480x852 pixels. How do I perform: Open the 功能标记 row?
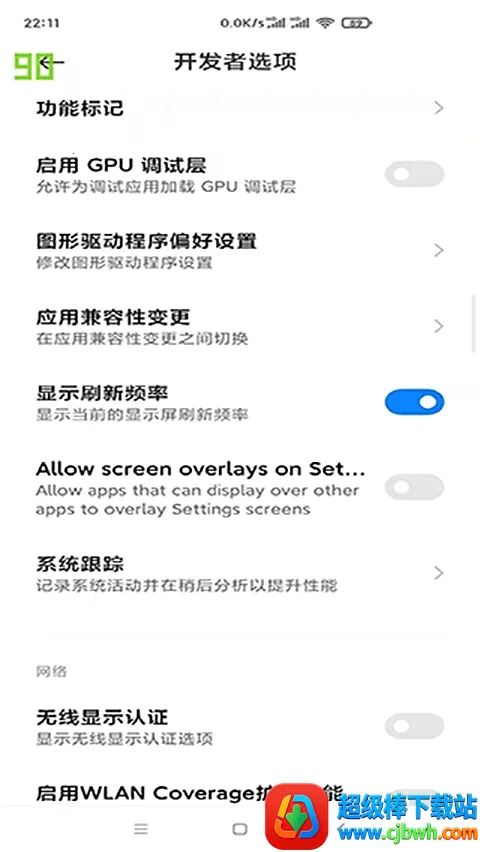(240, 108)
